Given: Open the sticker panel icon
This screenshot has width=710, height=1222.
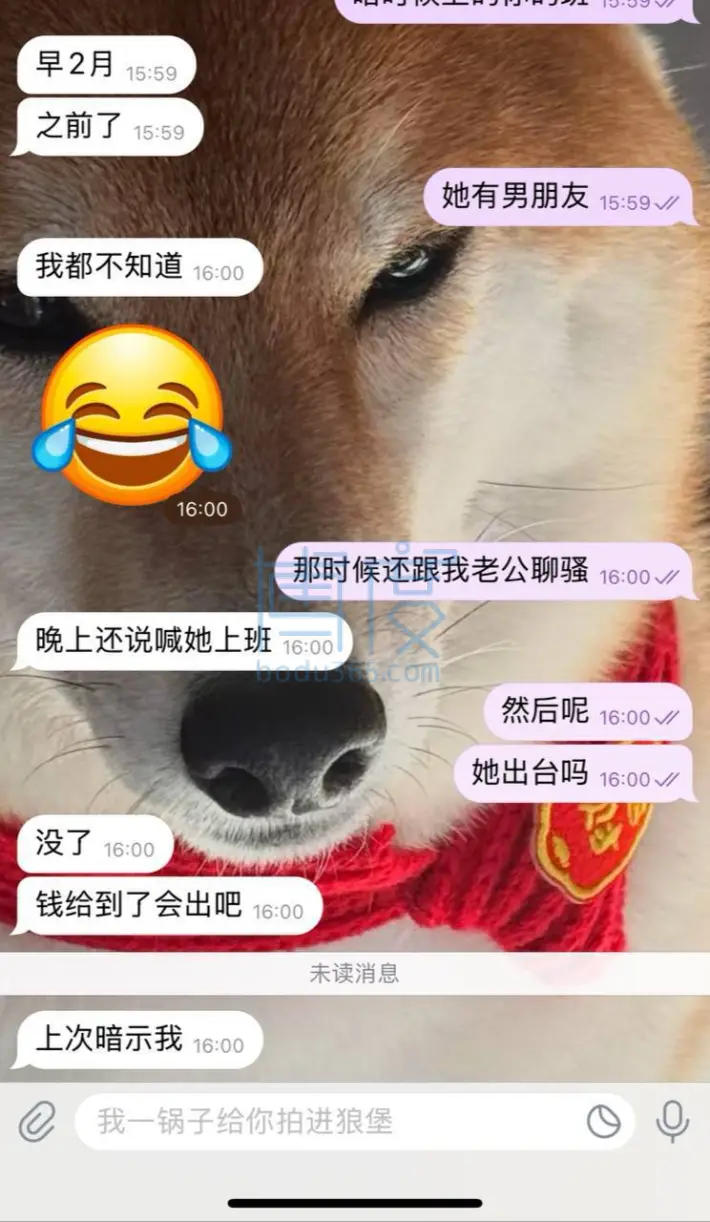Looking at the screenshot, I should 604,1122.
